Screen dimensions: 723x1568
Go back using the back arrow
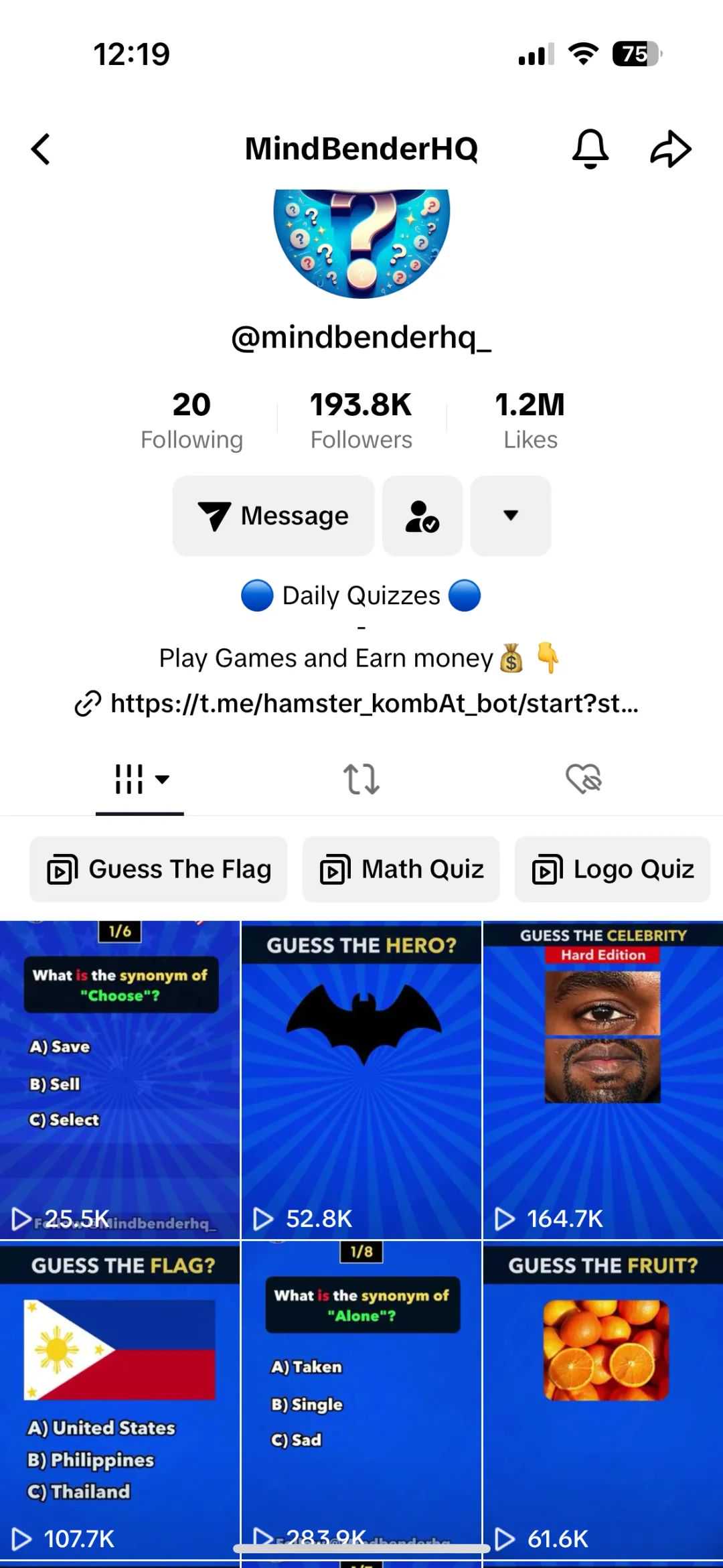42,149
